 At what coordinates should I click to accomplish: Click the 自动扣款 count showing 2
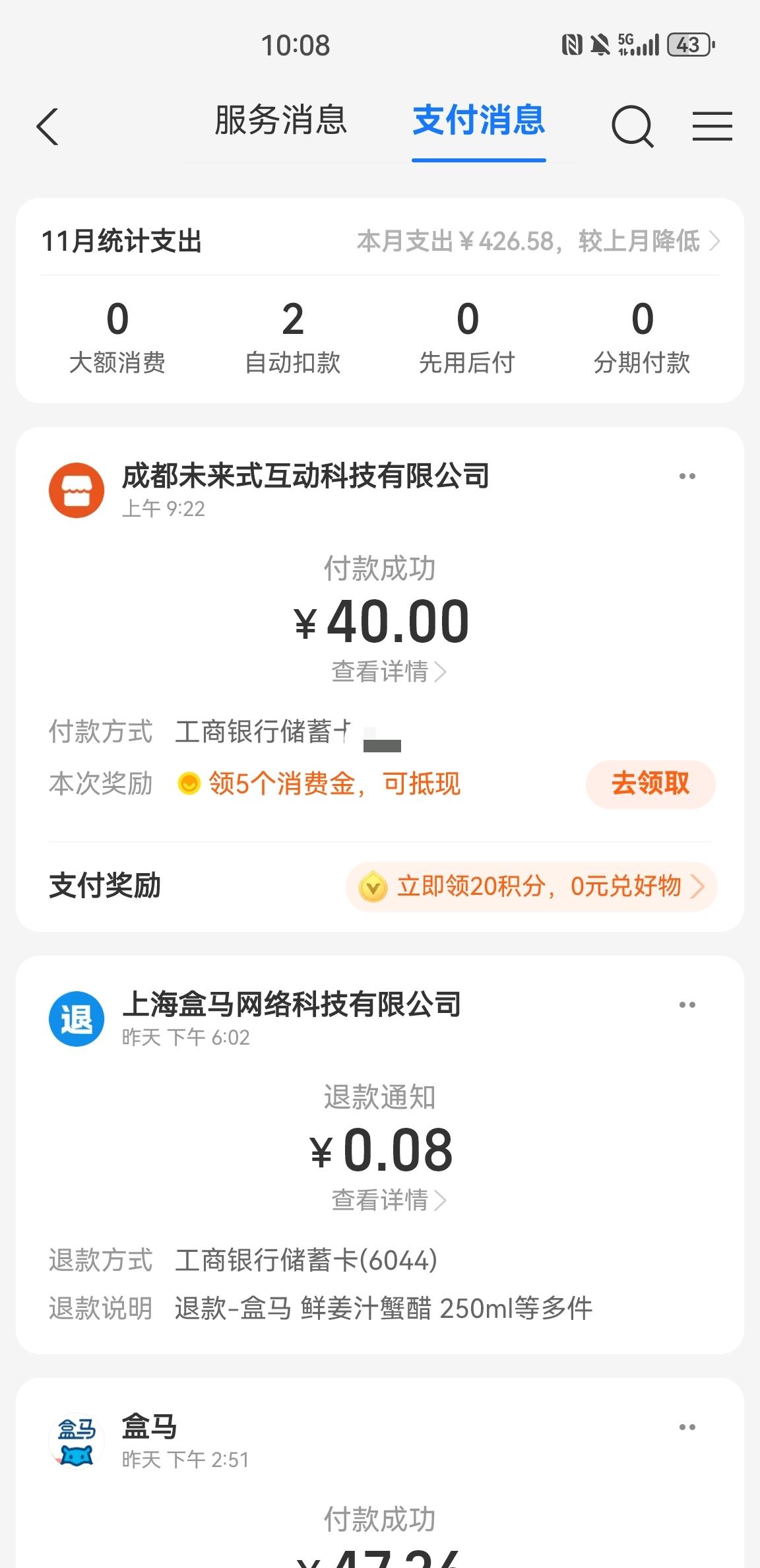(292, 337)
